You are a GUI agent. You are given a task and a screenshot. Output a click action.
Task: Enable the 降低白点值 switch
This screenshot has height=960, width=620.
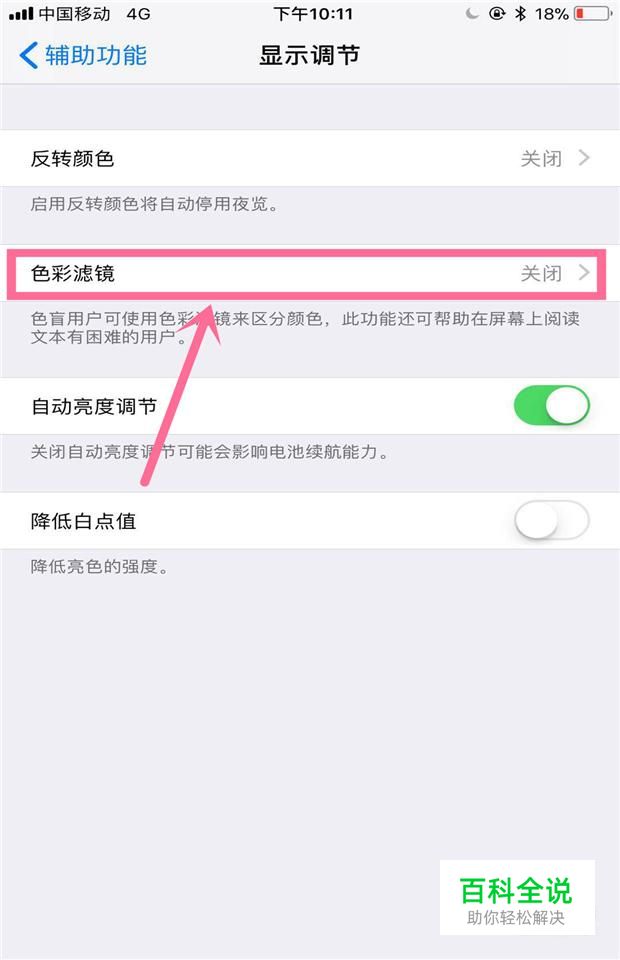[x=551, y=520]
